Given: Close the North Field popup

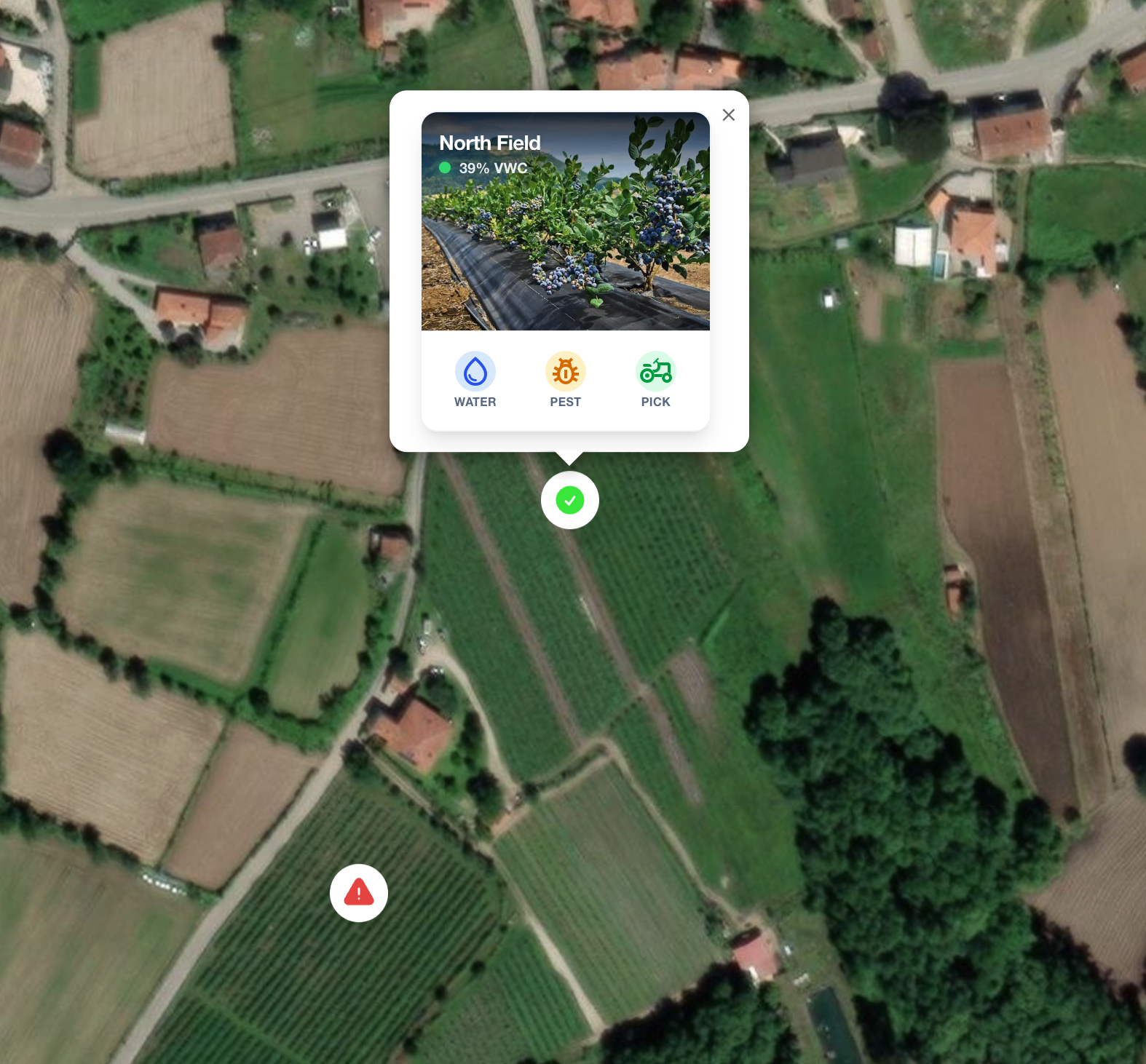Looking at the screenshot, I should [x=728, y=115].
